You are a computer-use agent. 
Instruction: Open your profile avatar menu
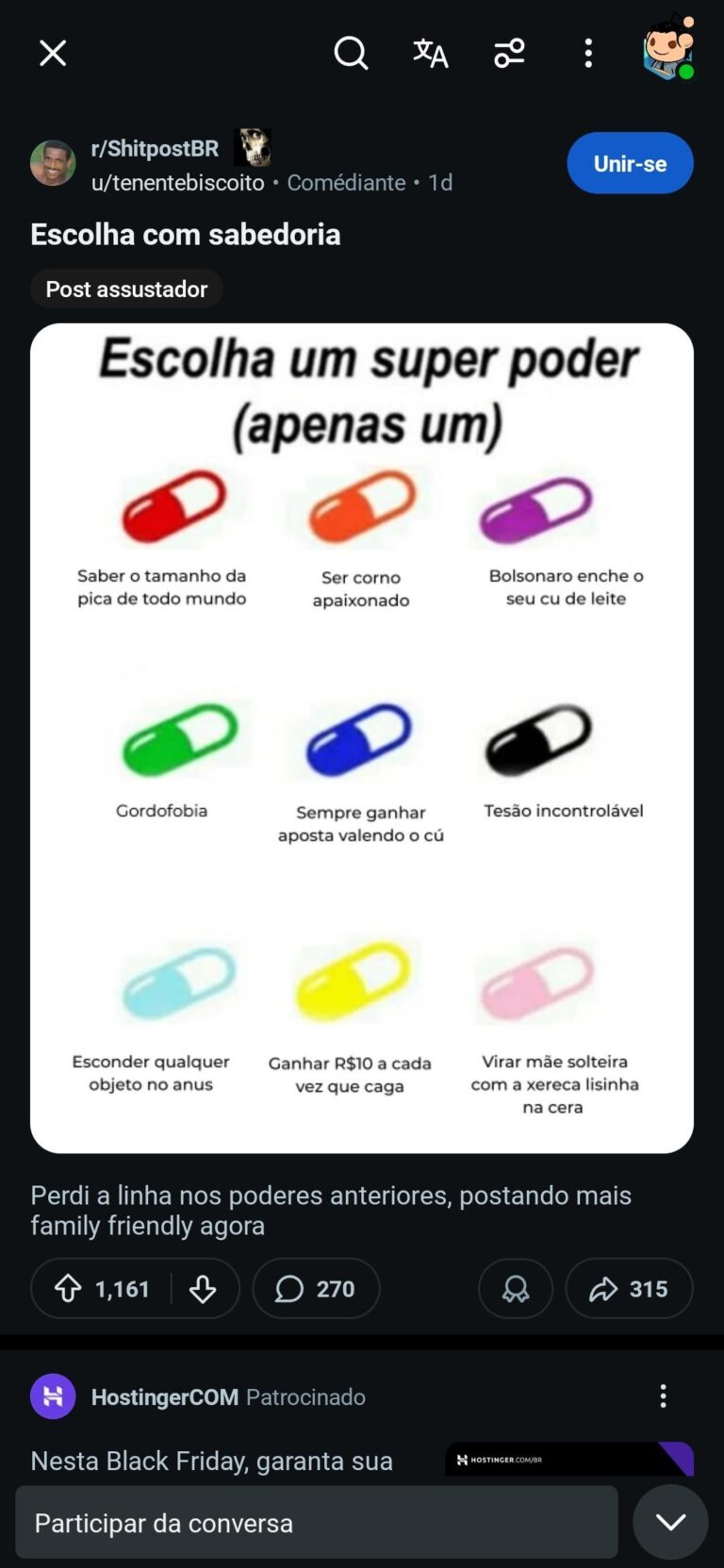pos(667,49)
